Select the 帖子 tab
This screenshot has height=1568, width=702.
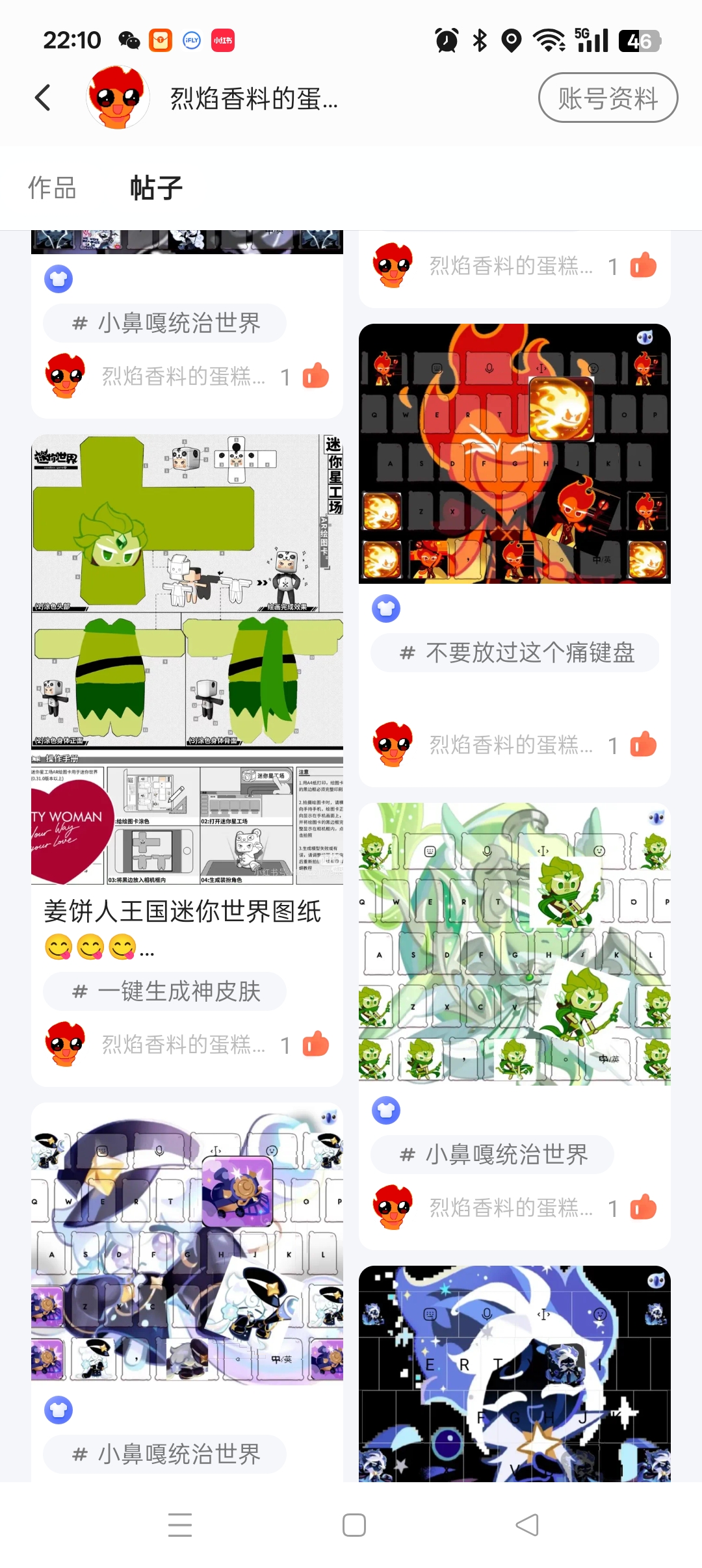point(156,189)
